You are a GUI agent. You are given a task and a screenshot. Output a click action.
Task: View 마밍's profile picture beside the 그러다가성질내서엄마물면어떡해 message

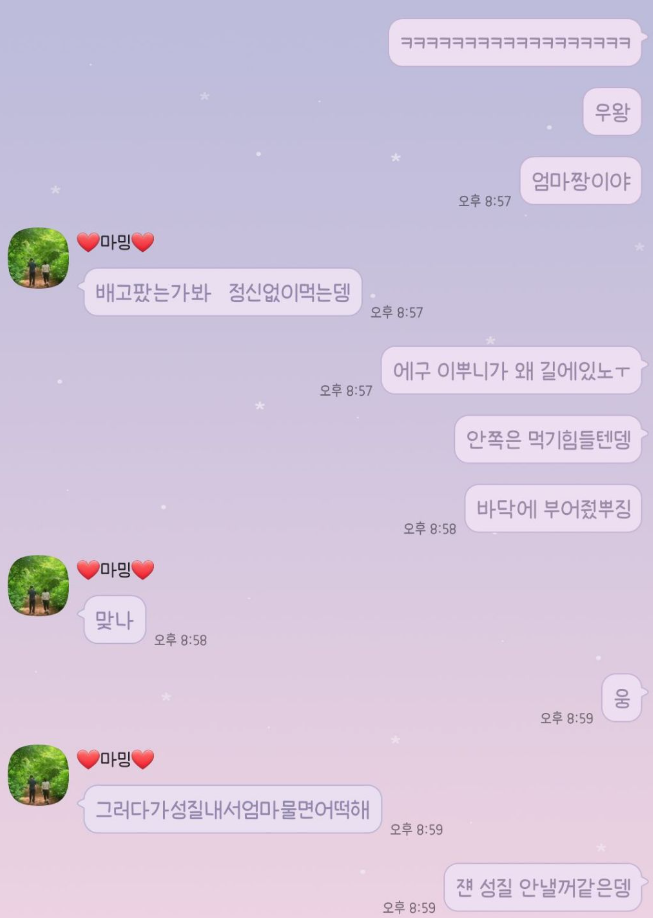point(38,775)
